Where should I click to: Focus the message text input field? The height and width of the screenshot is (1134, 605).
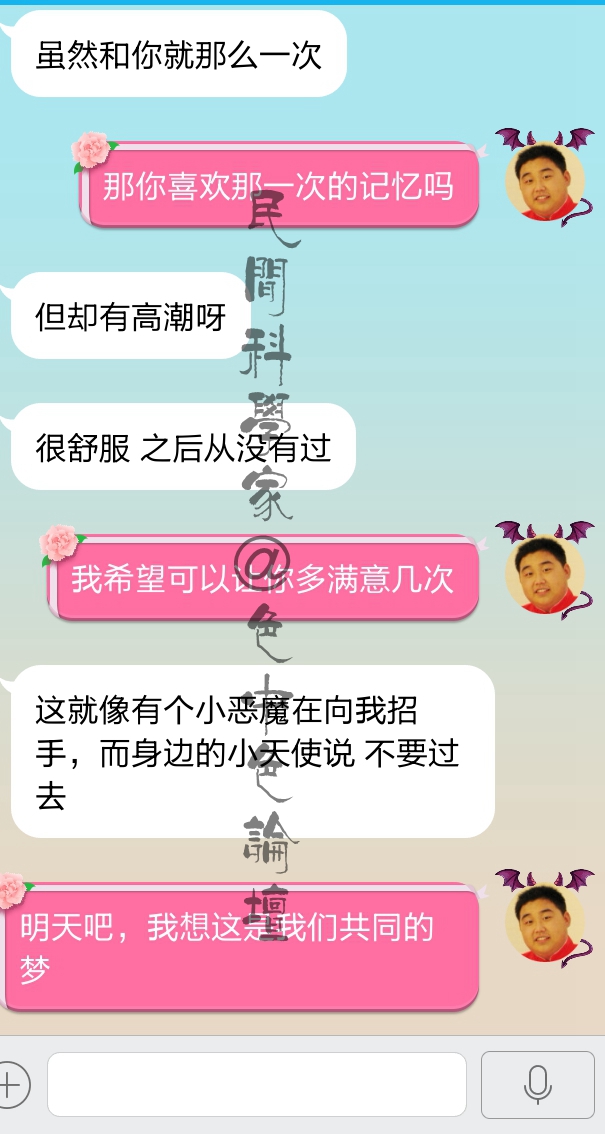tap(256, 1084)
